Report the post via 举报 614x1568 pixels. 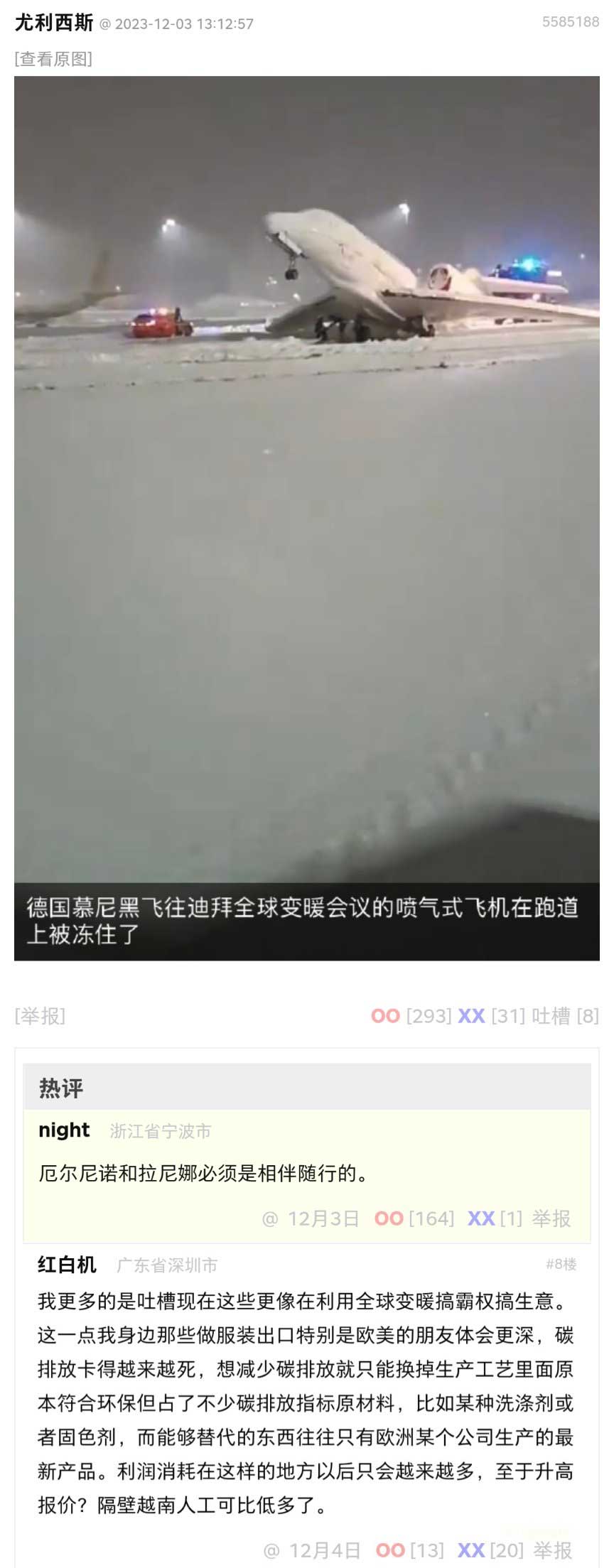click(x=40, y=1016)
